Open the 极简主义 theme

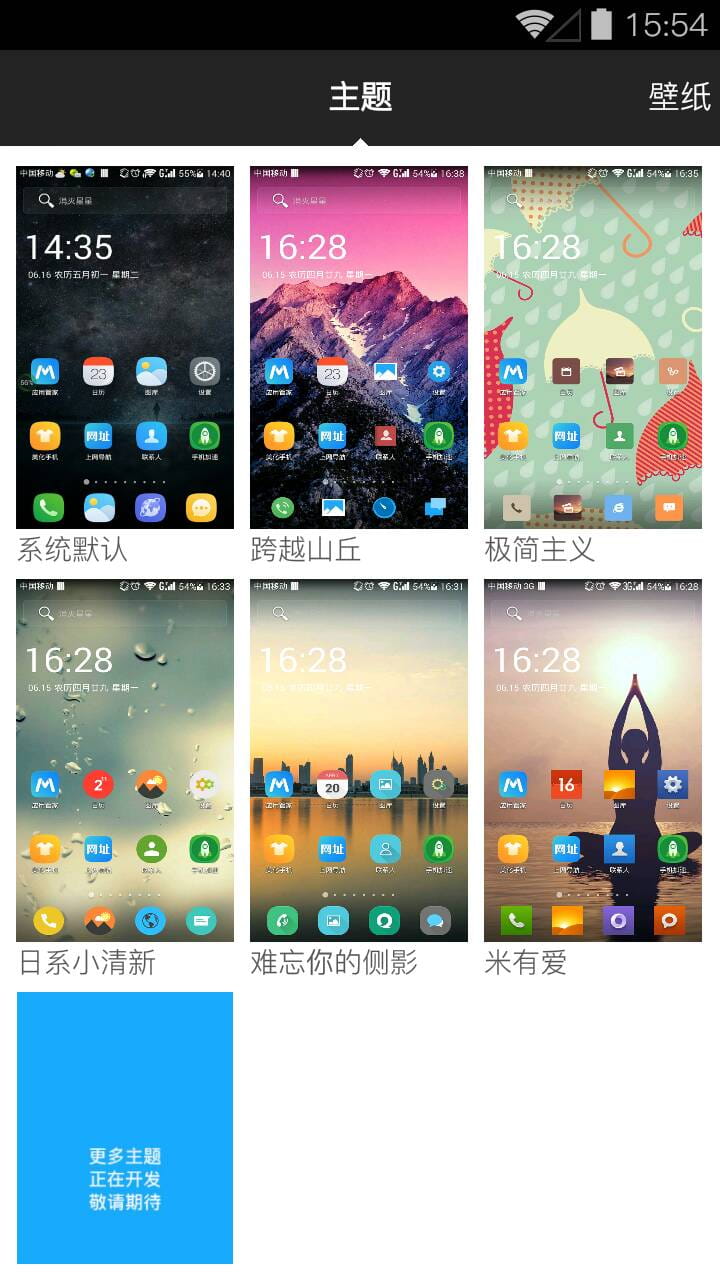pyautogui.click(x=593, y=347)
